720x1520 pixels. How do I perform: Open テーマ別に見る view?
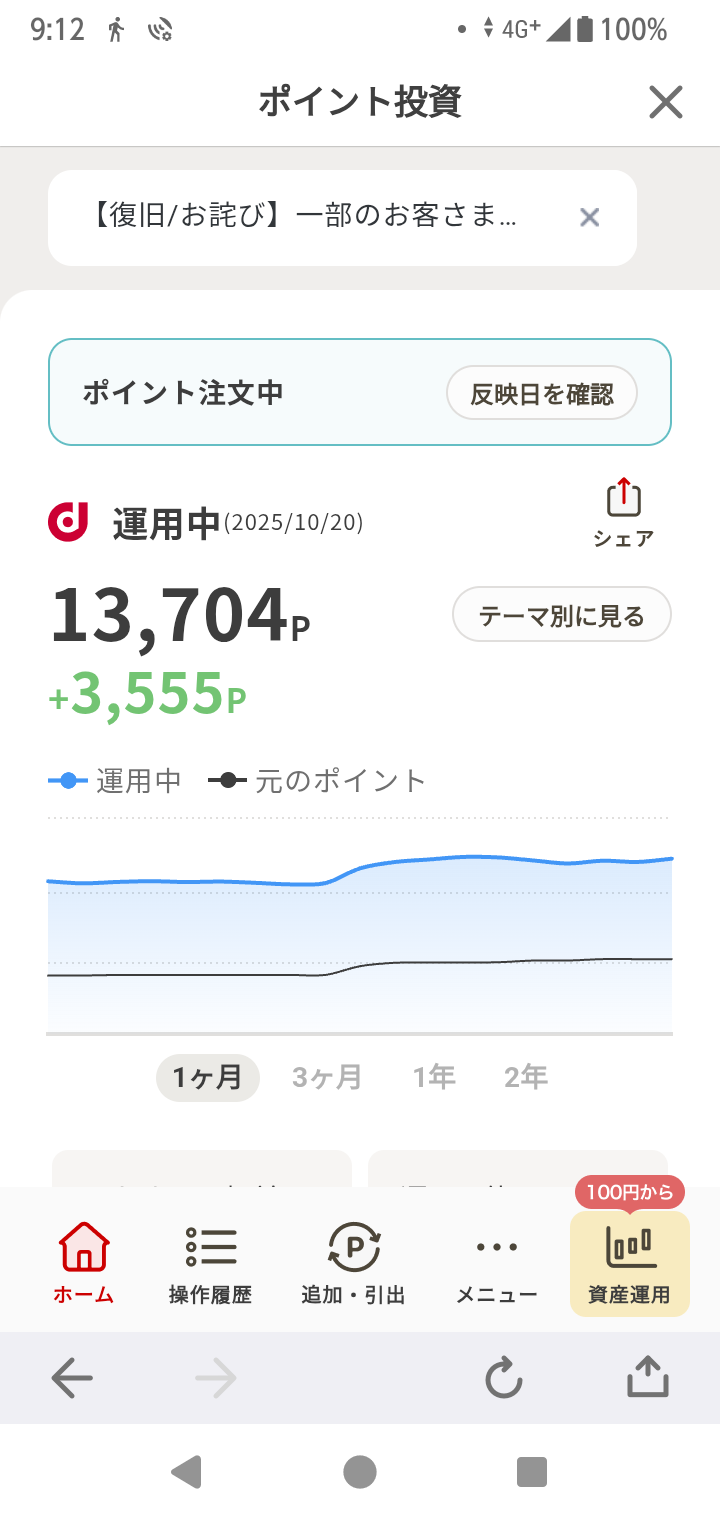coord(561,615)
